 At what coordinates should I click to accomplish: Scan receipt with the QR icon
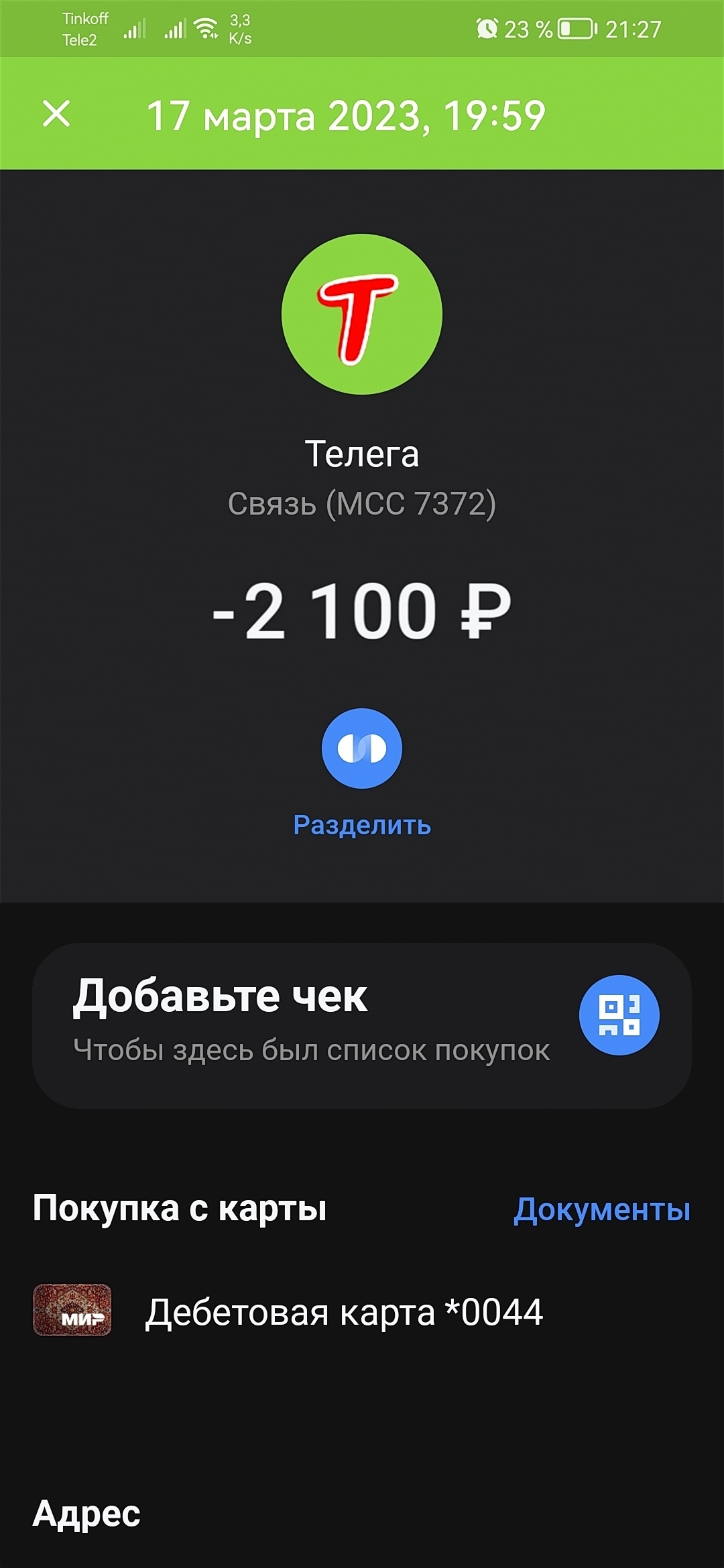619,1015
